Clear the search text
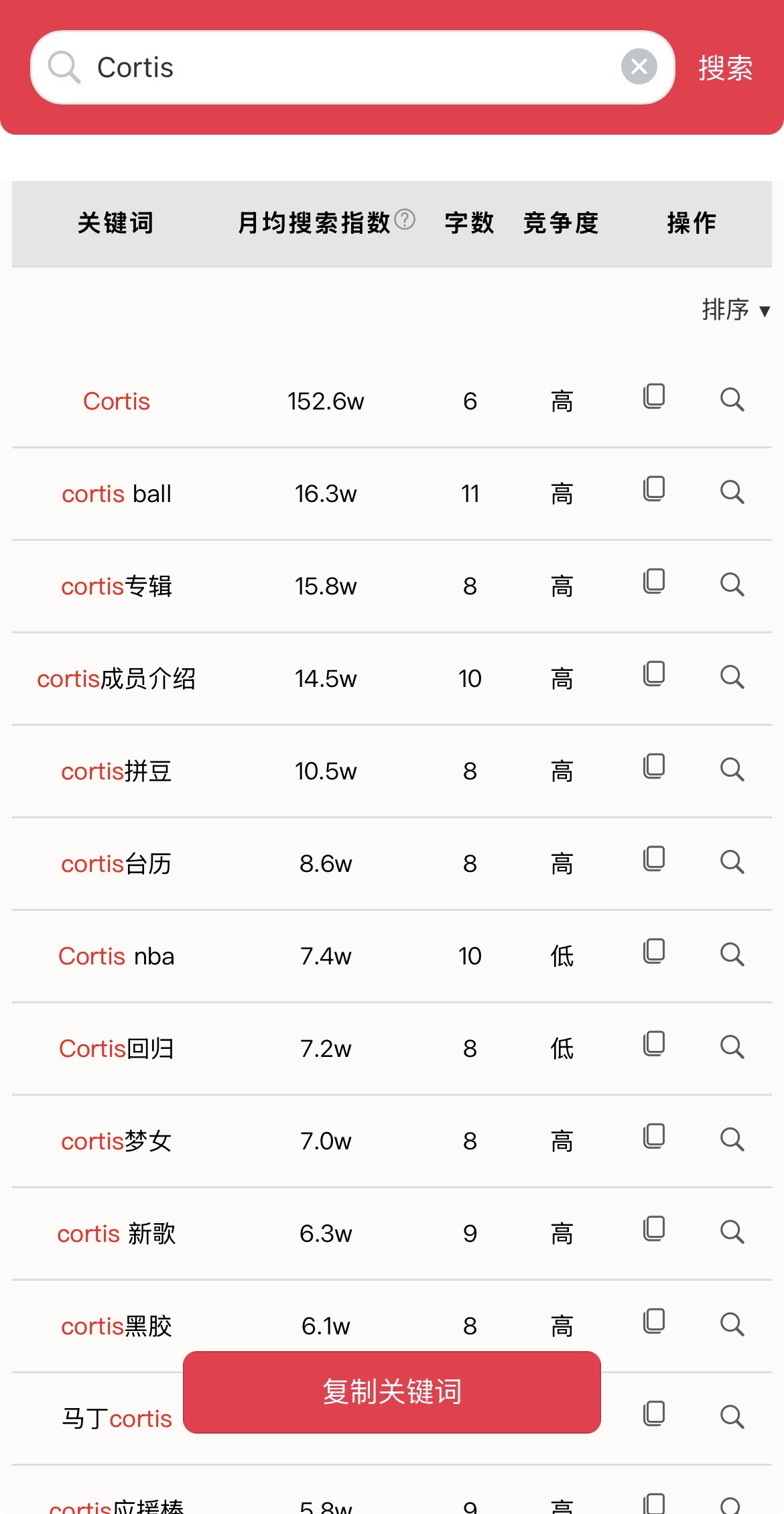 coord(639,67)
